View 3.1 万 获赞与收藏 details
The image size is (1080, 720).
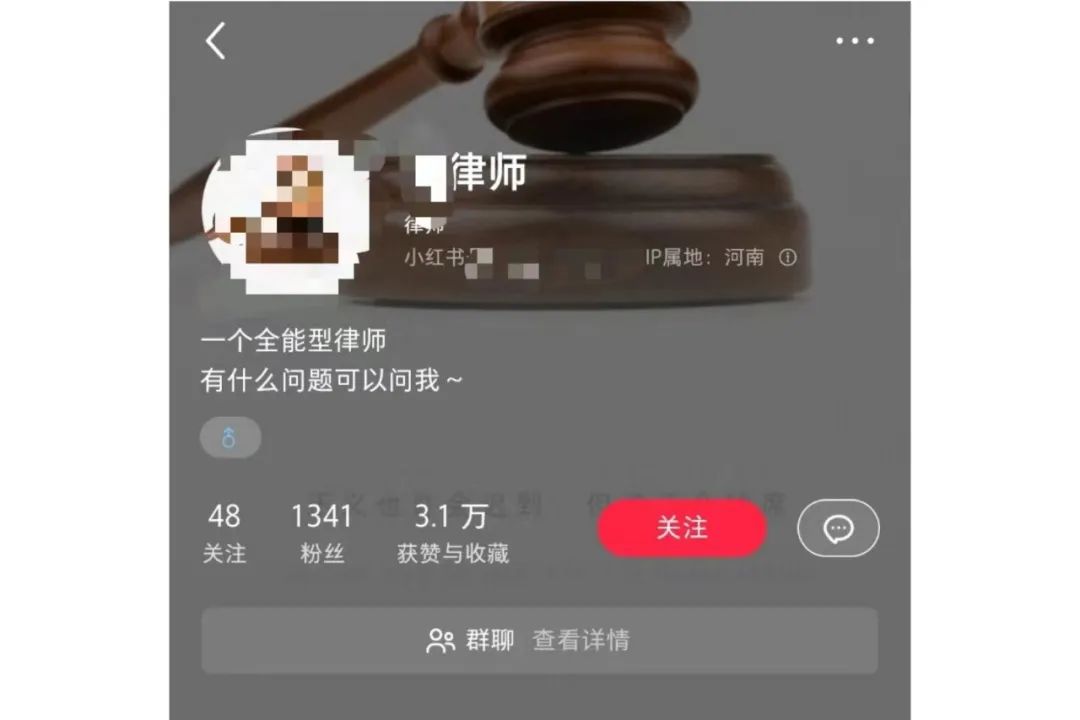click(x=452, y=533)
